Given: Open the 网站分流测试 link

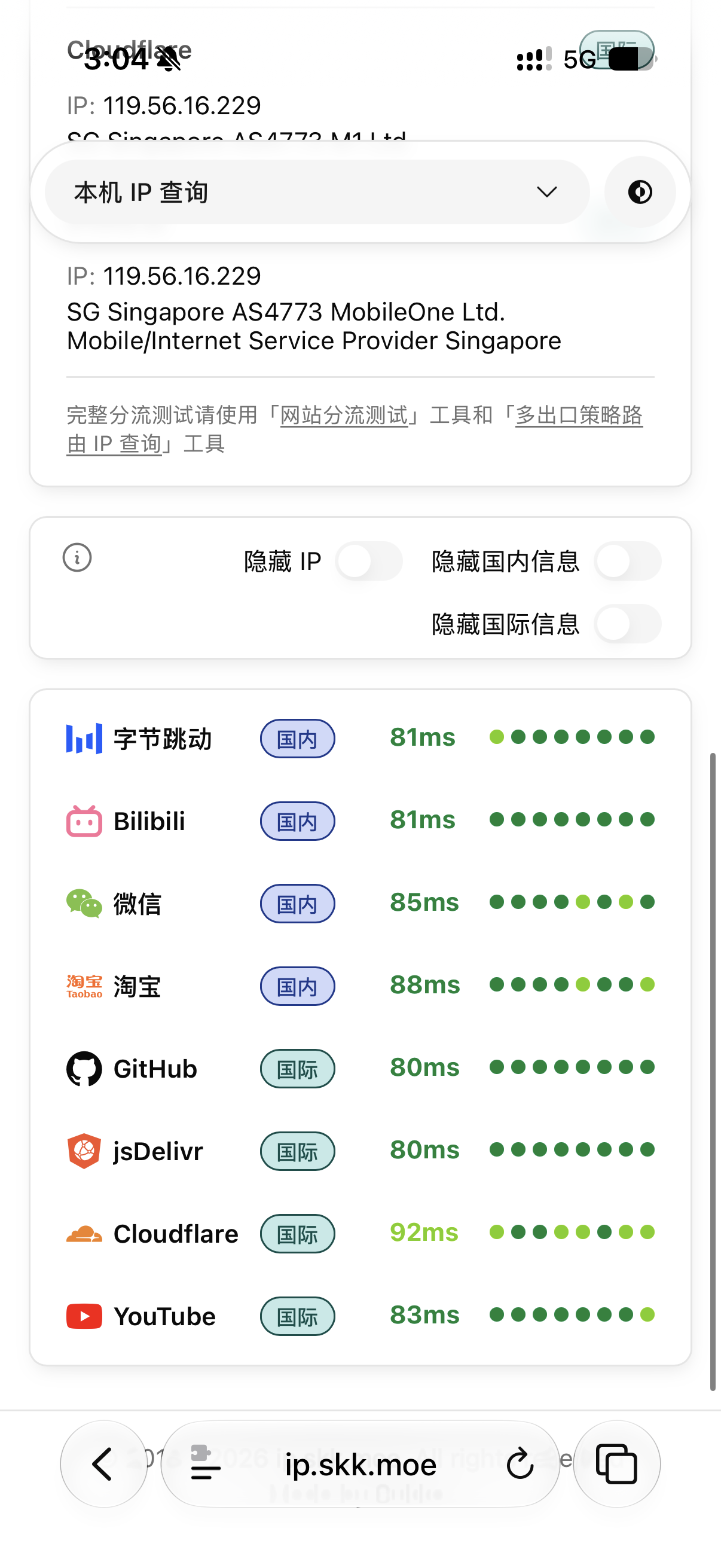Looking at the screenshot, I should point(344,415).
